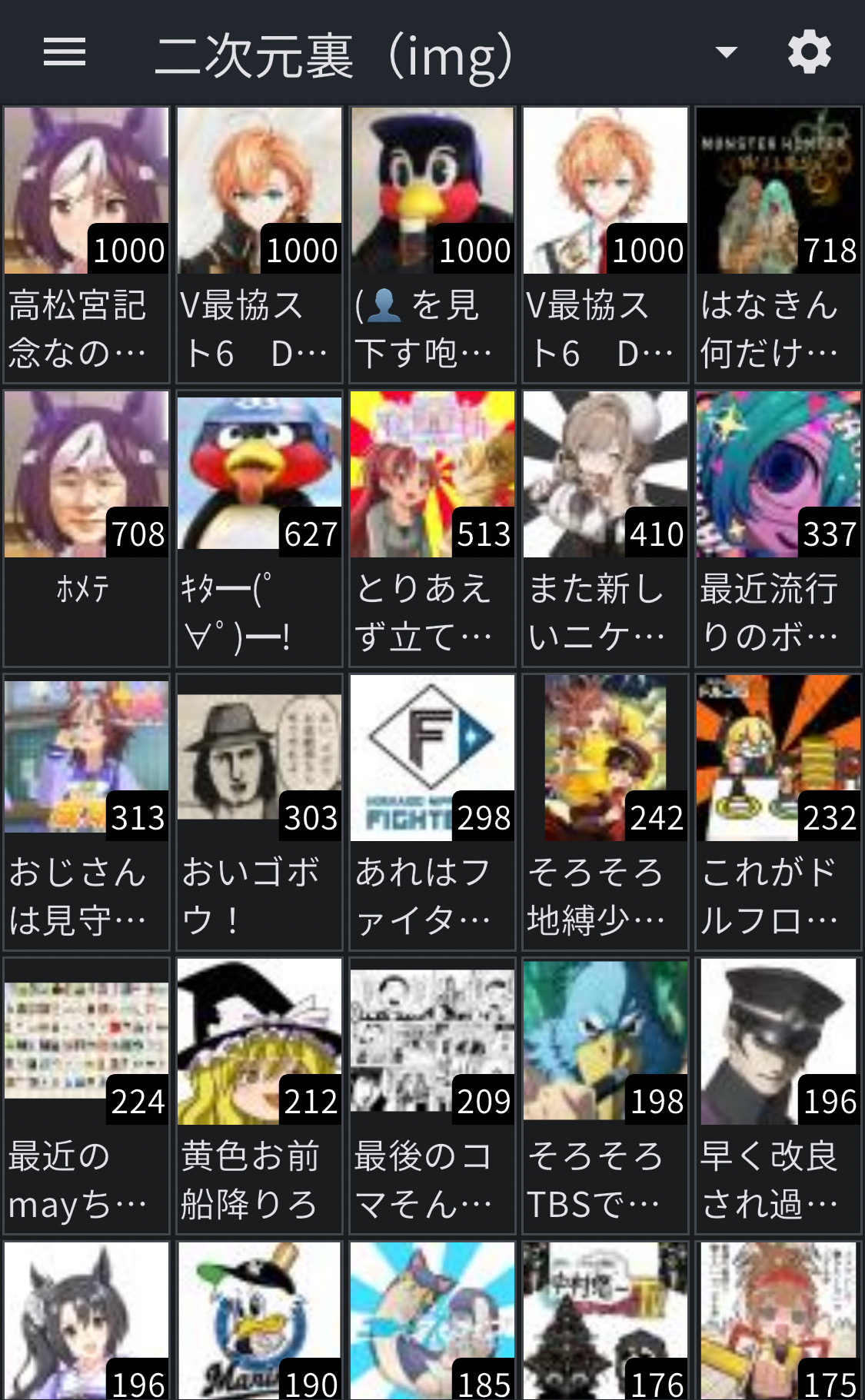Open the thread 最近流行りのボ…
Image resolution: width=865 pixels, height=1400 pixels.
(x=778, y=528)
